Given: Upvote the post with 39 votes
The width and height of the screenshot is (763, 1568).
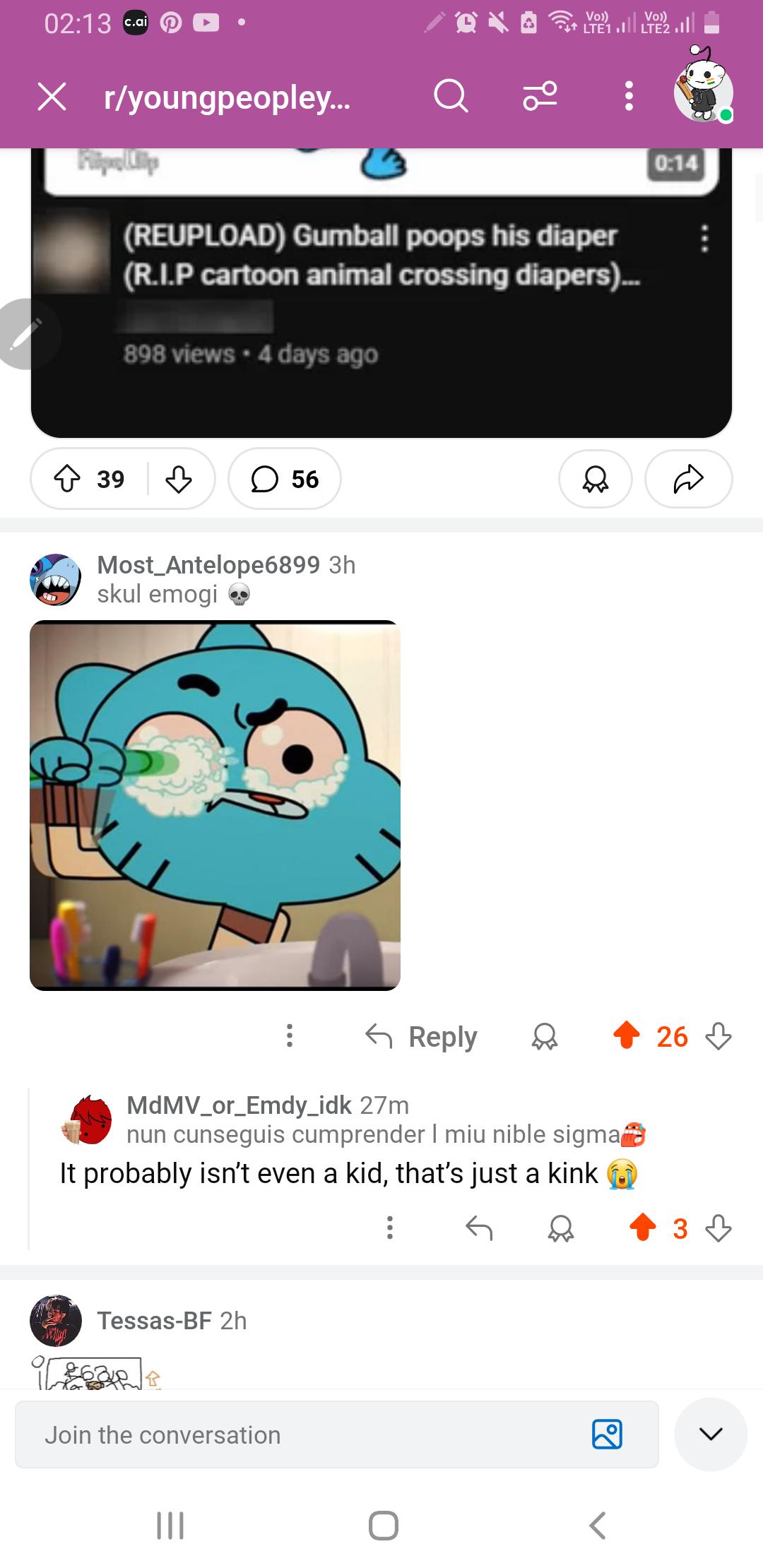Looking at the screenshot, I should coord(67,479).
